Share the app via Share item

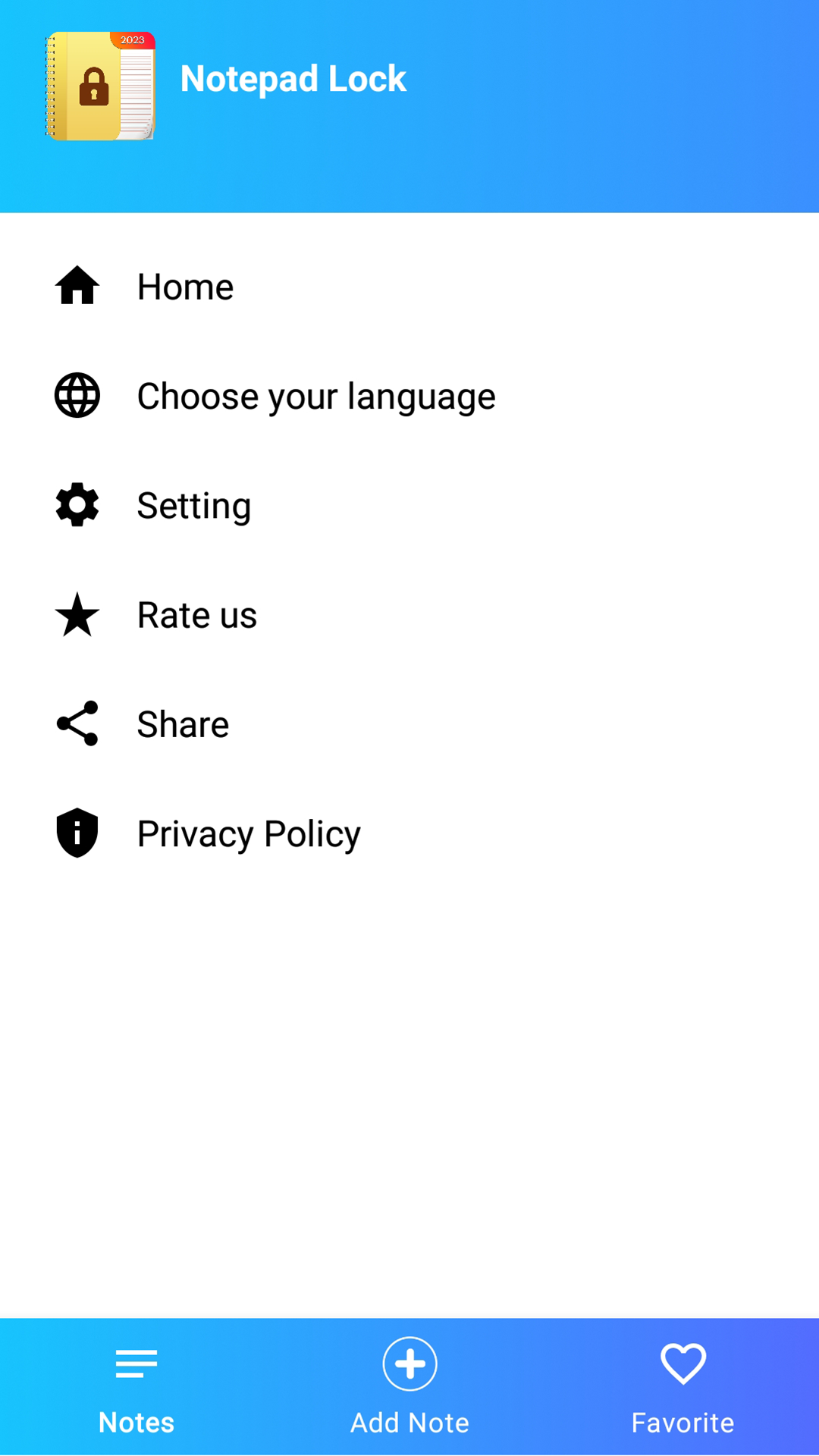[183, 724]
